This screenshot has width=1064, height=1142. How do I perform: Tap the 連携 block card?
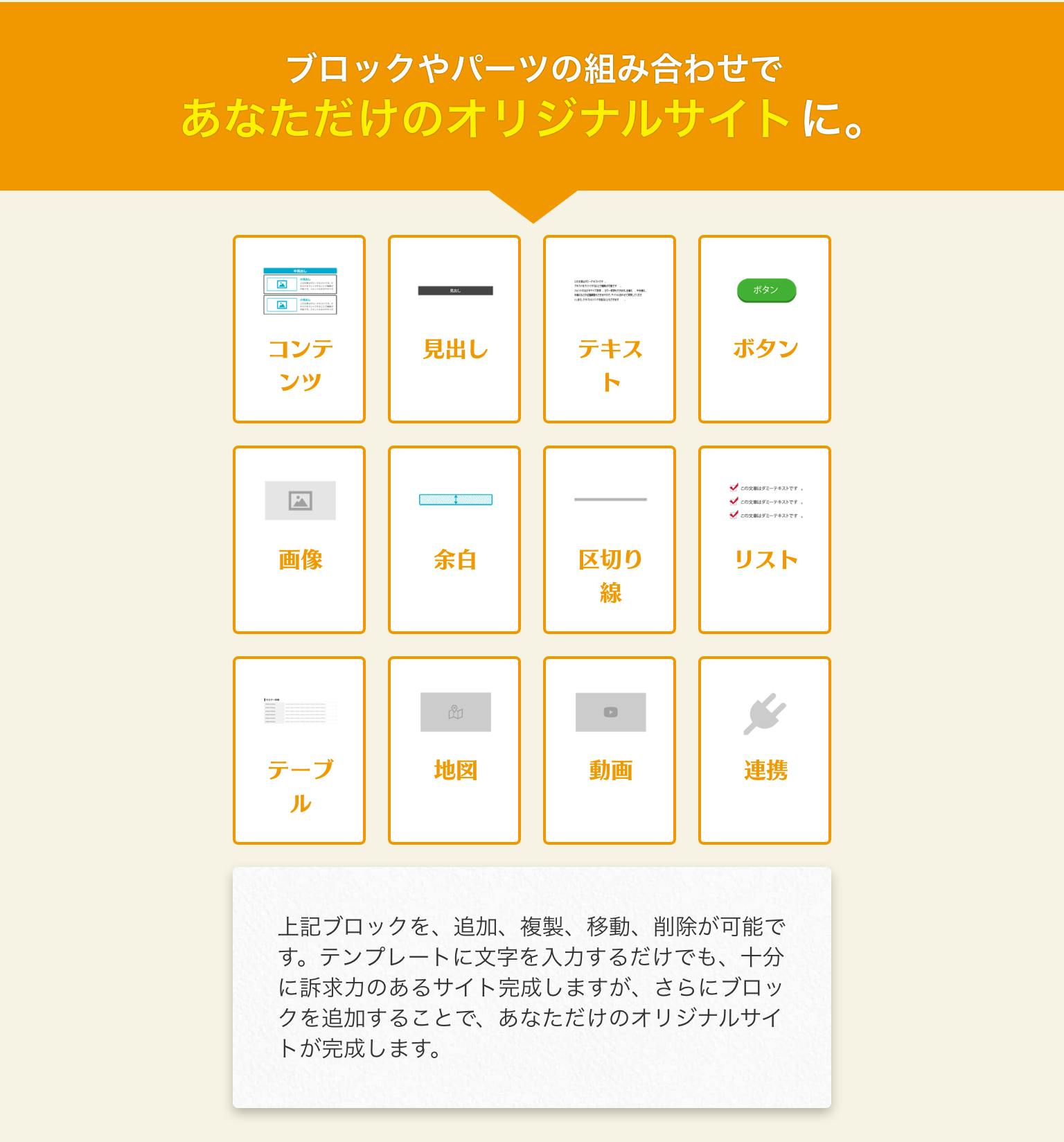click(765, 750)
